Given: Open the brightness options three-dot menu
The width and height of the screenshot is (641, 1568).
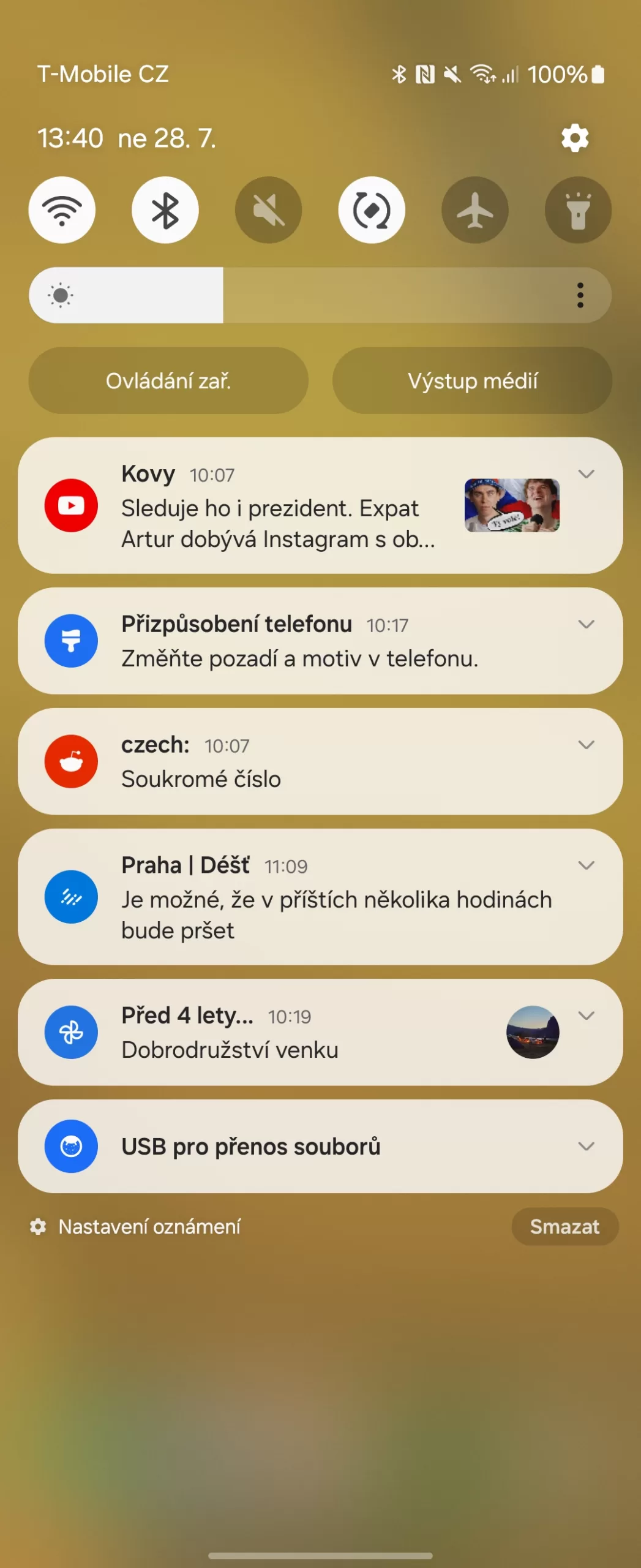Looking at the screenshot, I should pos(580,295).
